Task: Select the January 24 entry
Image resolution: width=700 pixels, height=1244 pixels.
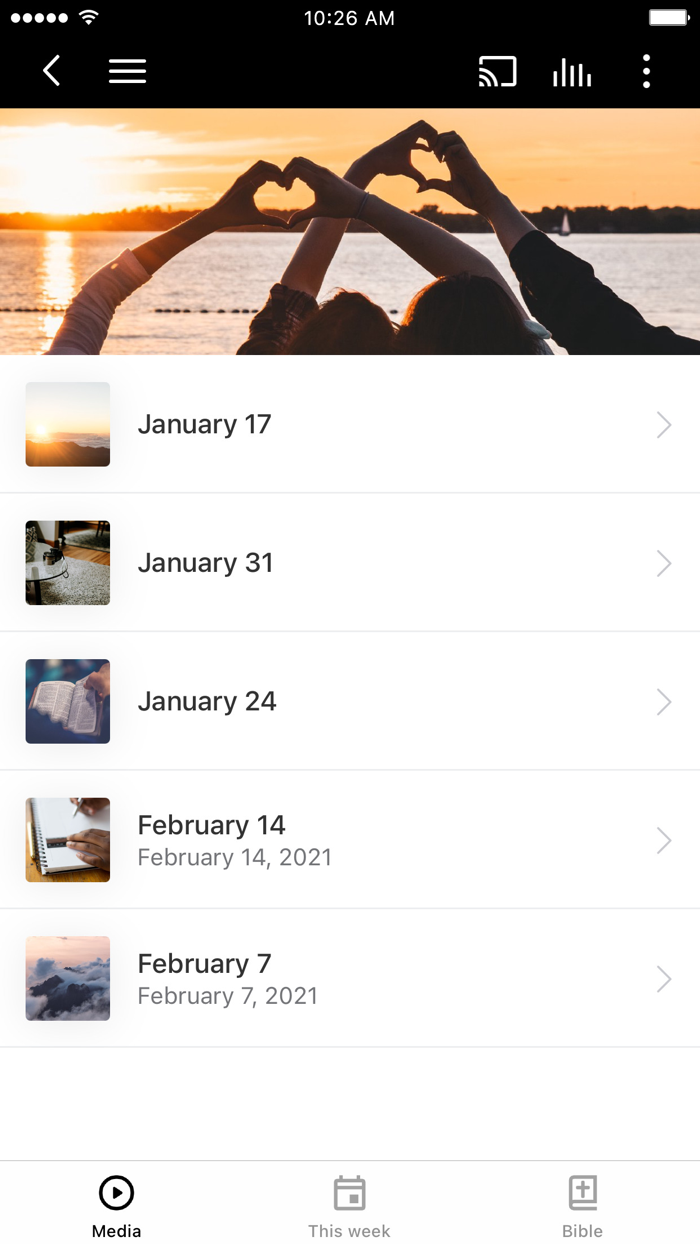Action: click(350, 701)
